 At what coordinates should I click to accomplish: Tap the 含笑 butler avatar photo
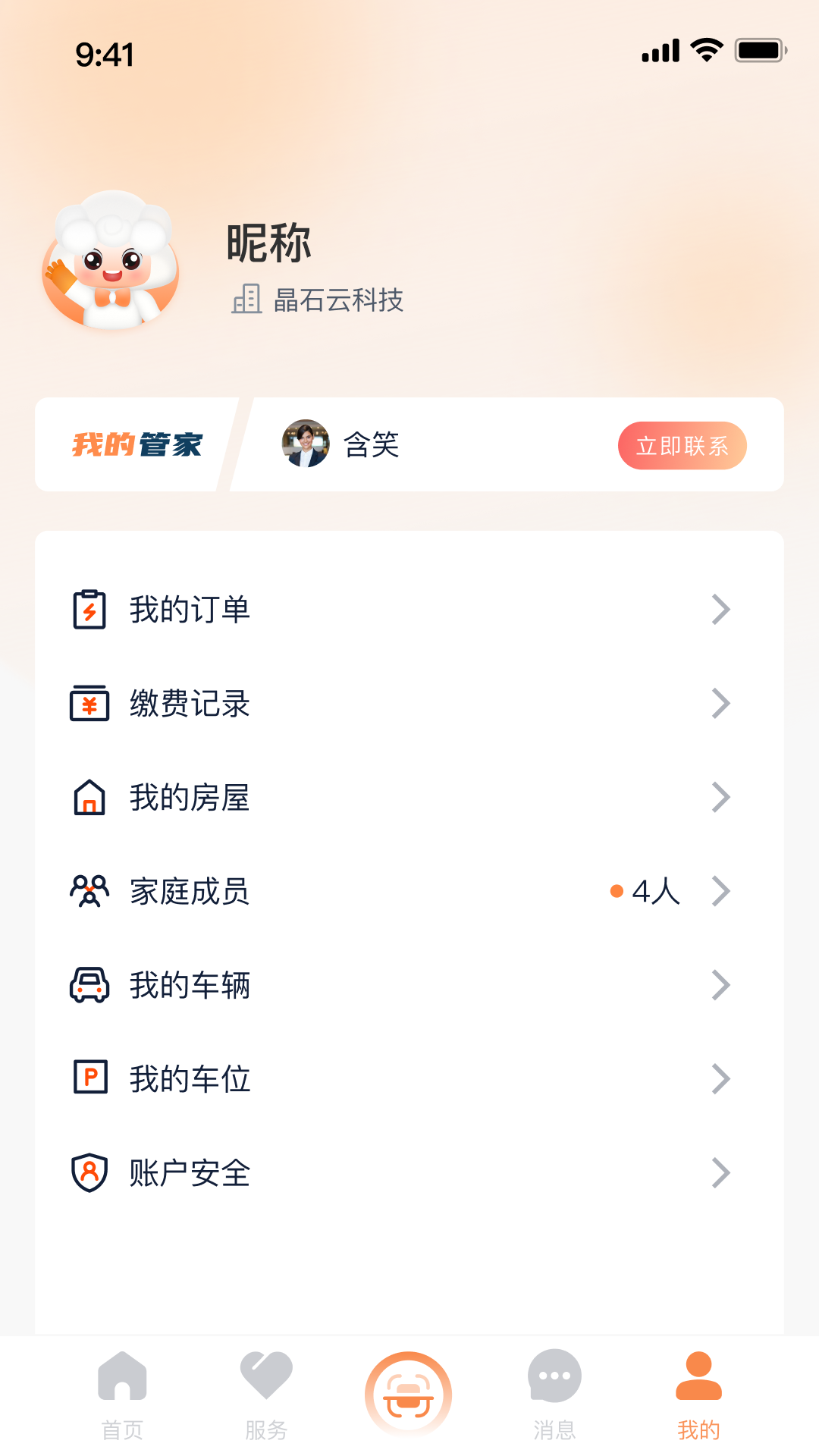pyautogui.click(x=306, y=446)
